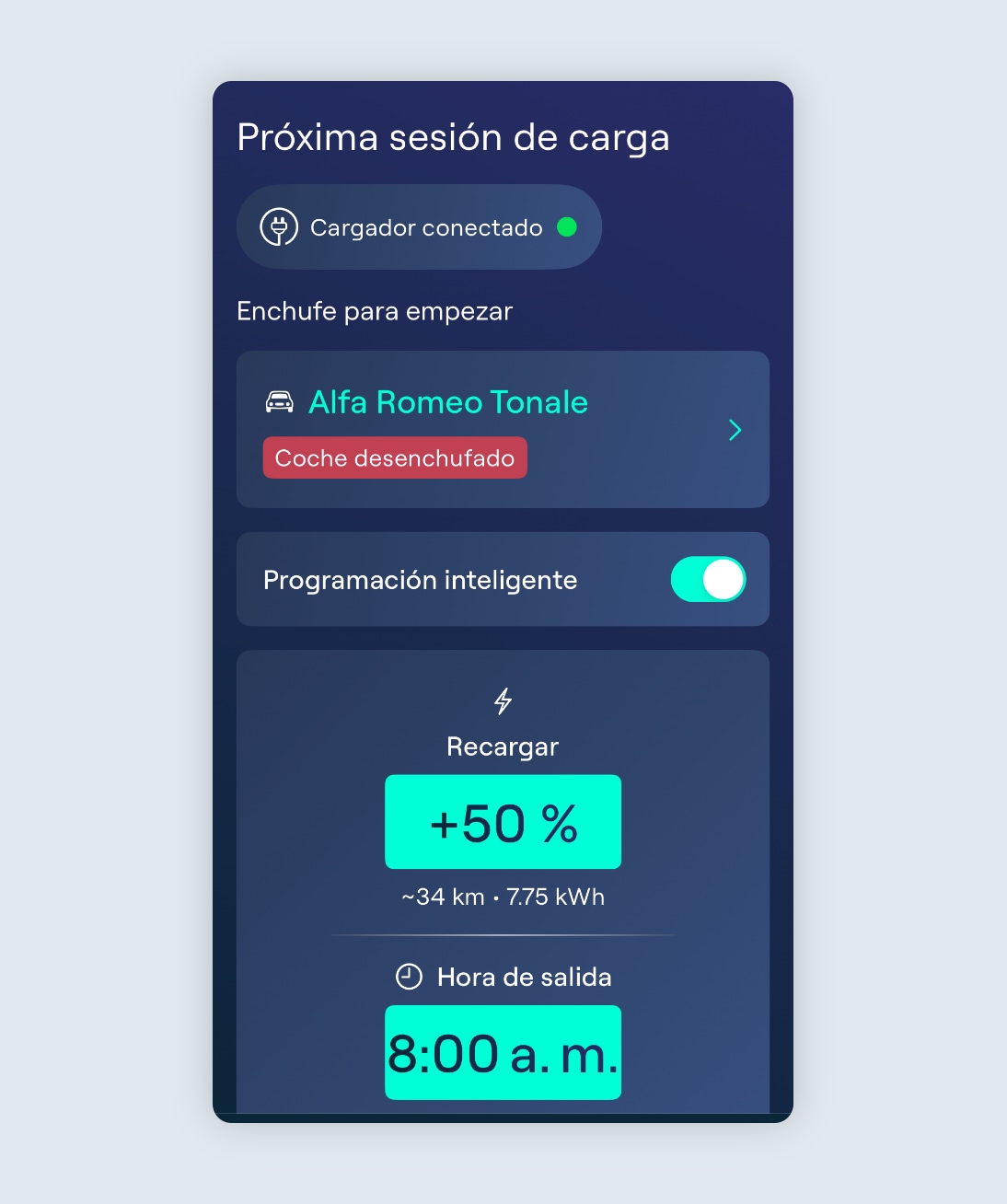Turn off Programación inteligente switch

707,580
